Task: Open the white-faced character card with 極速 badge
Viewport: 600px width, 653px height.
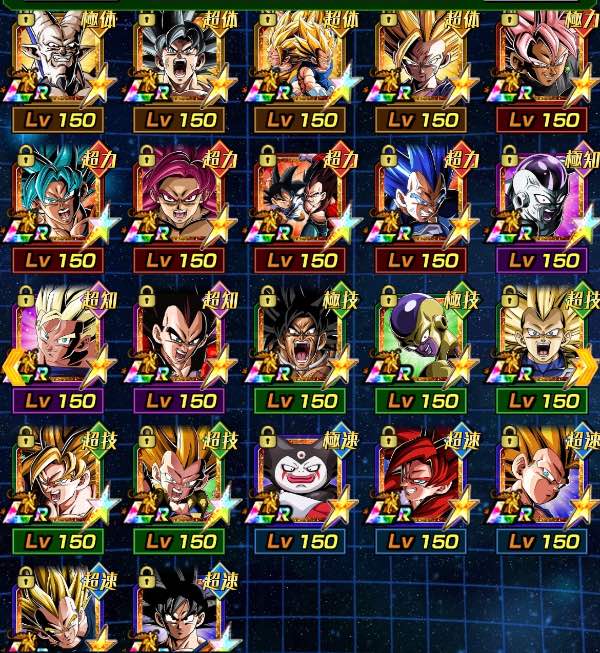Action: click(x=299, y=480)
